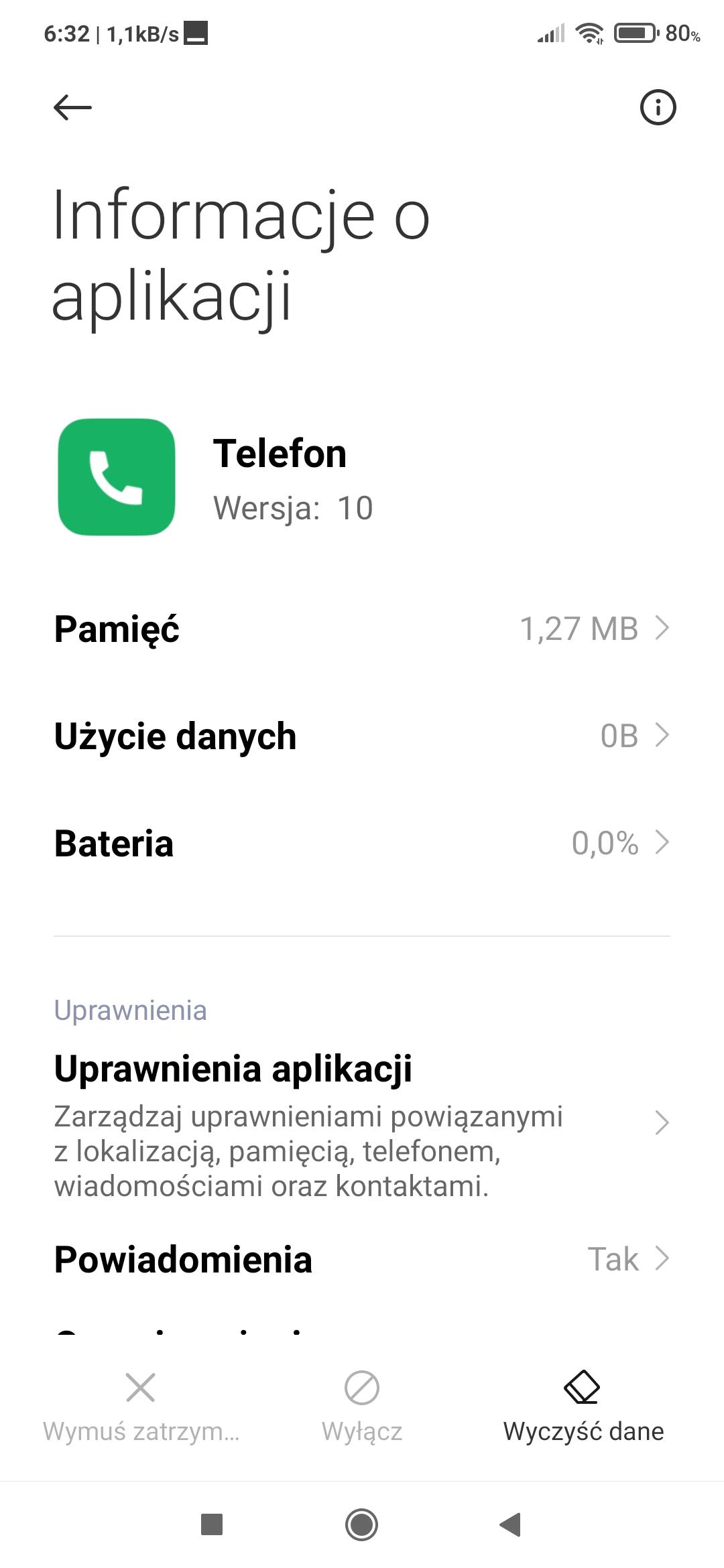This screenshot has height=1568, width=724.
Task: Tap Wyczyść dane button
Action: (x=583, y=1406)
